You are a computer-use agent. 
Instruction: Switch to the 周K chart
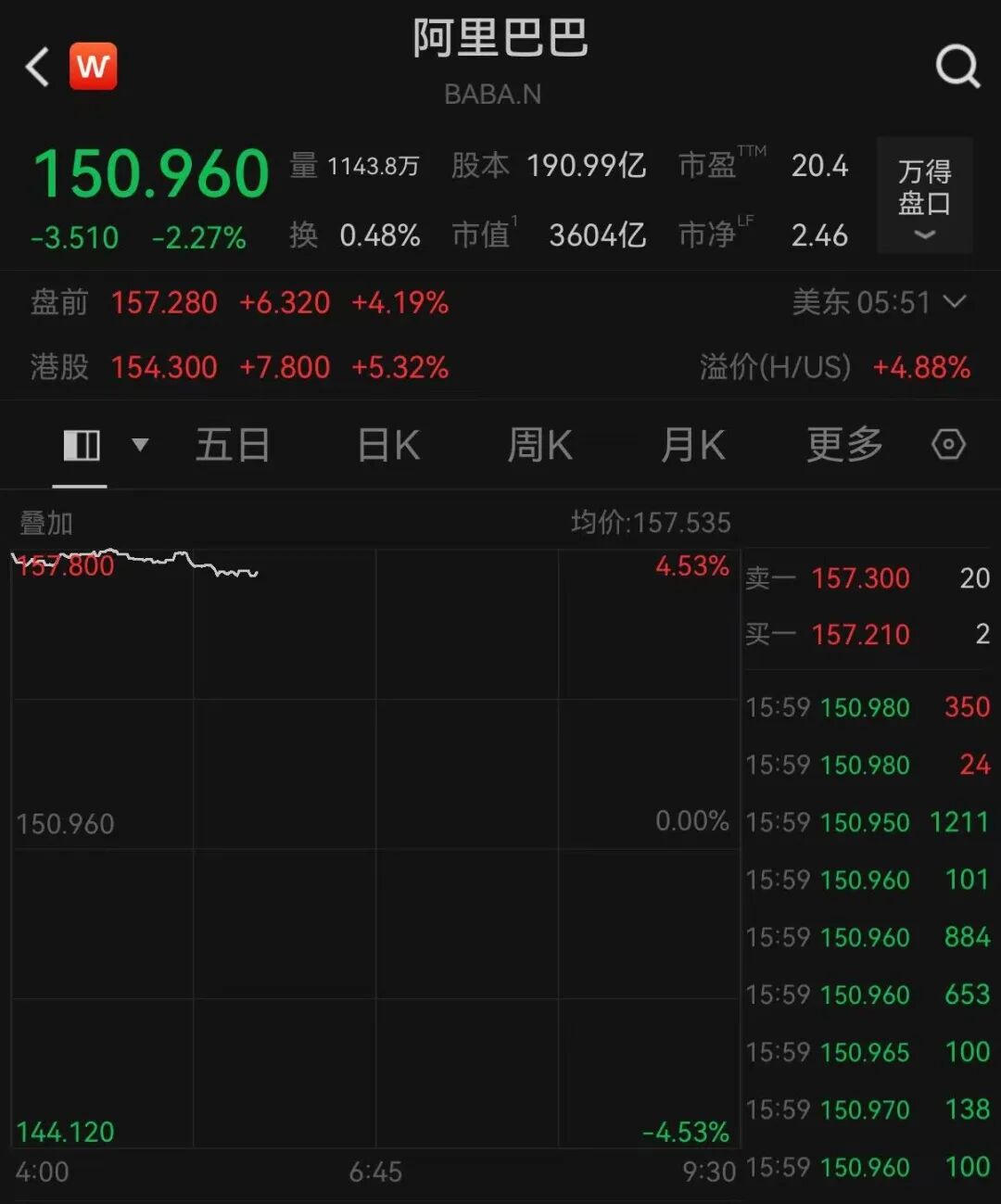[x=539, y=446]
